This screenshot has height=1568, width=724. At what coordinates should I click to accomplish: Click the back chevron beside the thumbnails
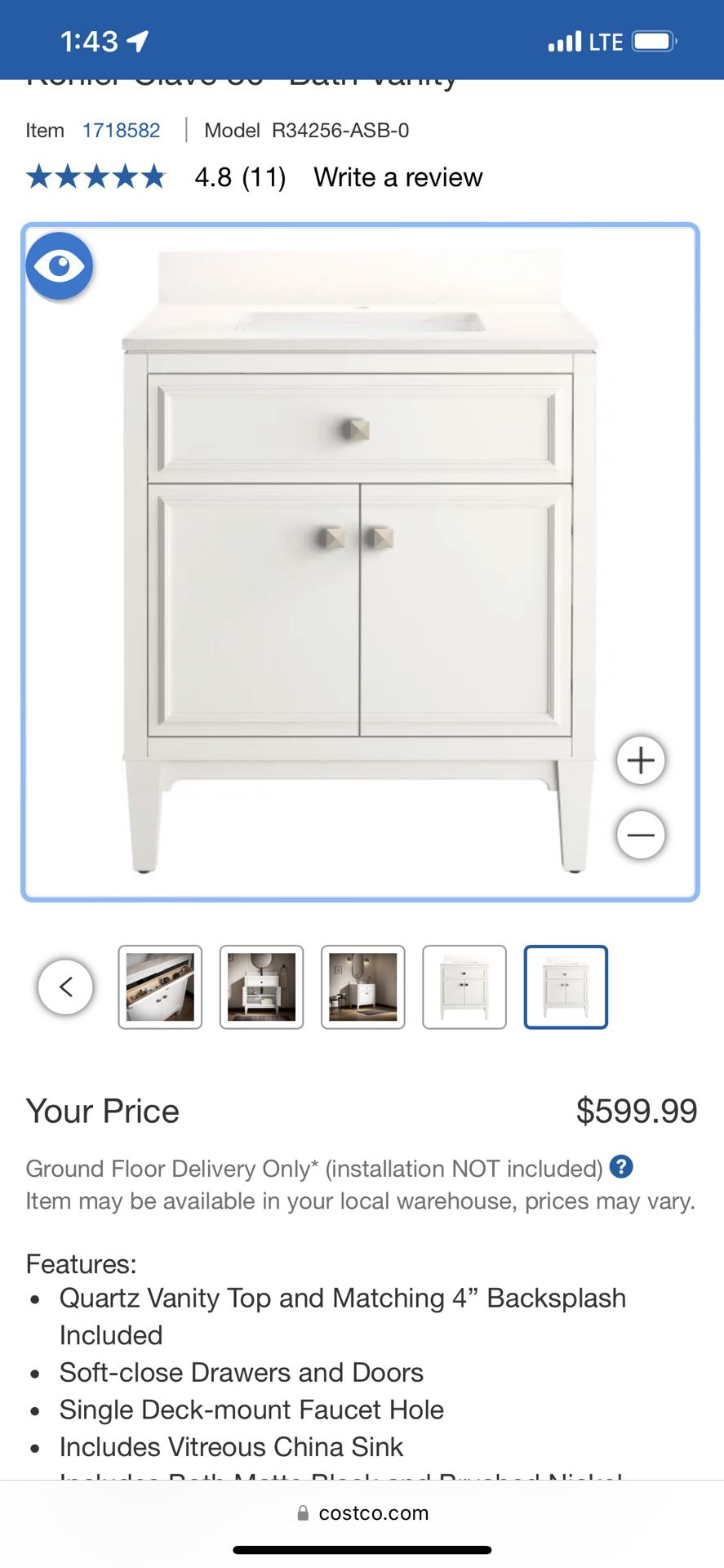click(66, 986)
